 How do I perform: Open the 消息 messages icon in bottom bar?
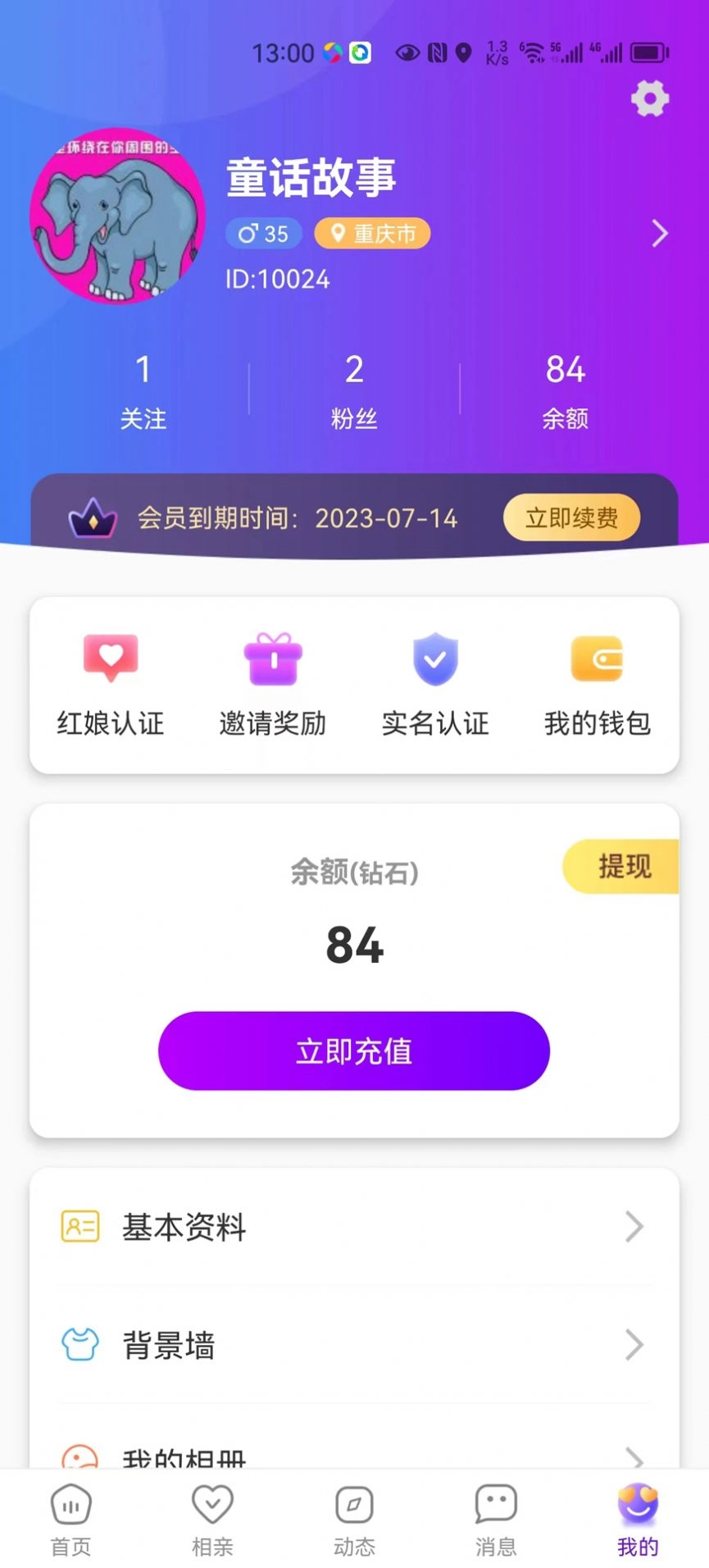[x=496, y=1505]
